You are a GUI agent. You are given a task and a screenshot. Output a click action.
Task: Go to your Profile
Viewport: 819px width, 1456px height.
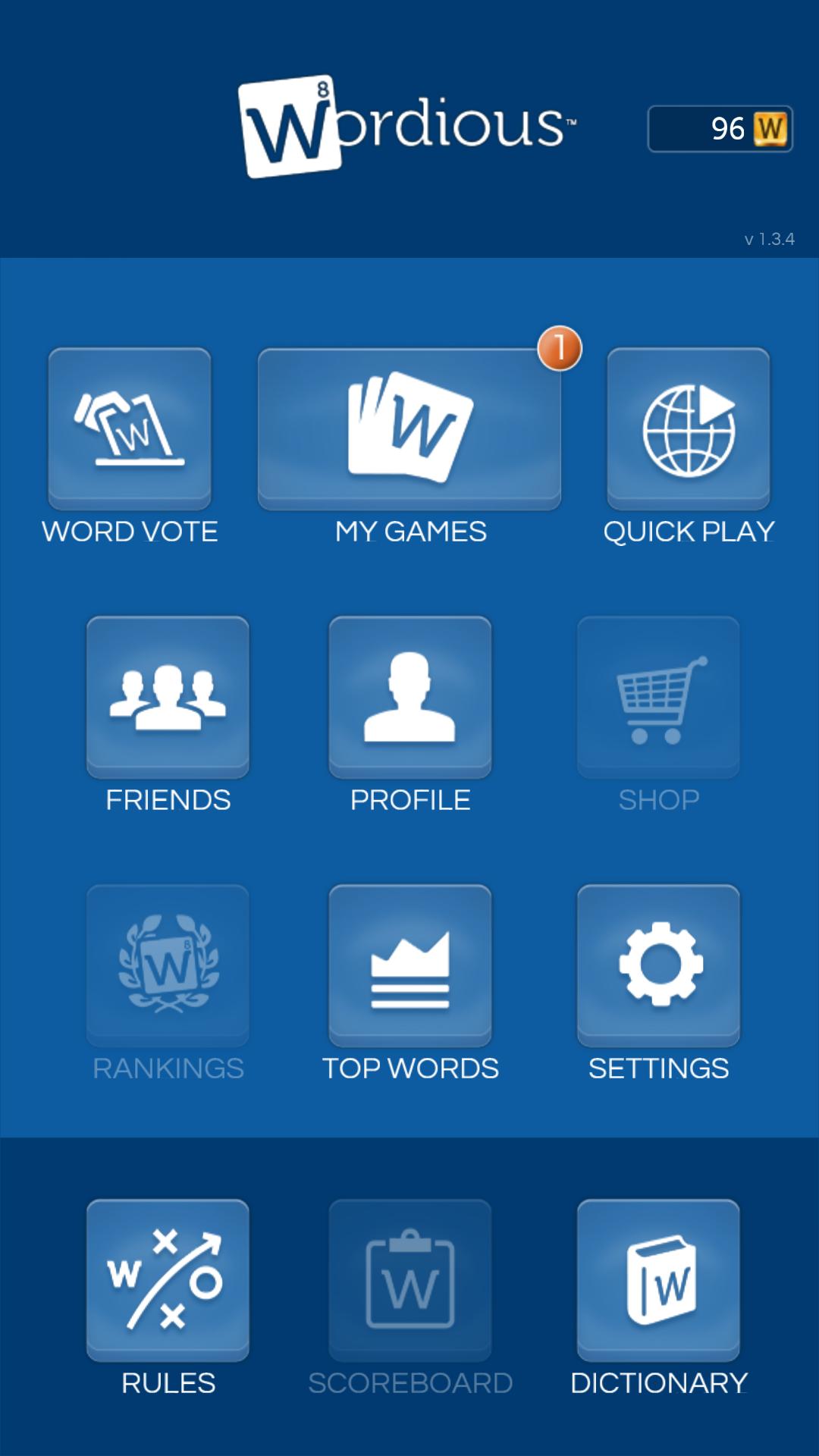(409, 698)
